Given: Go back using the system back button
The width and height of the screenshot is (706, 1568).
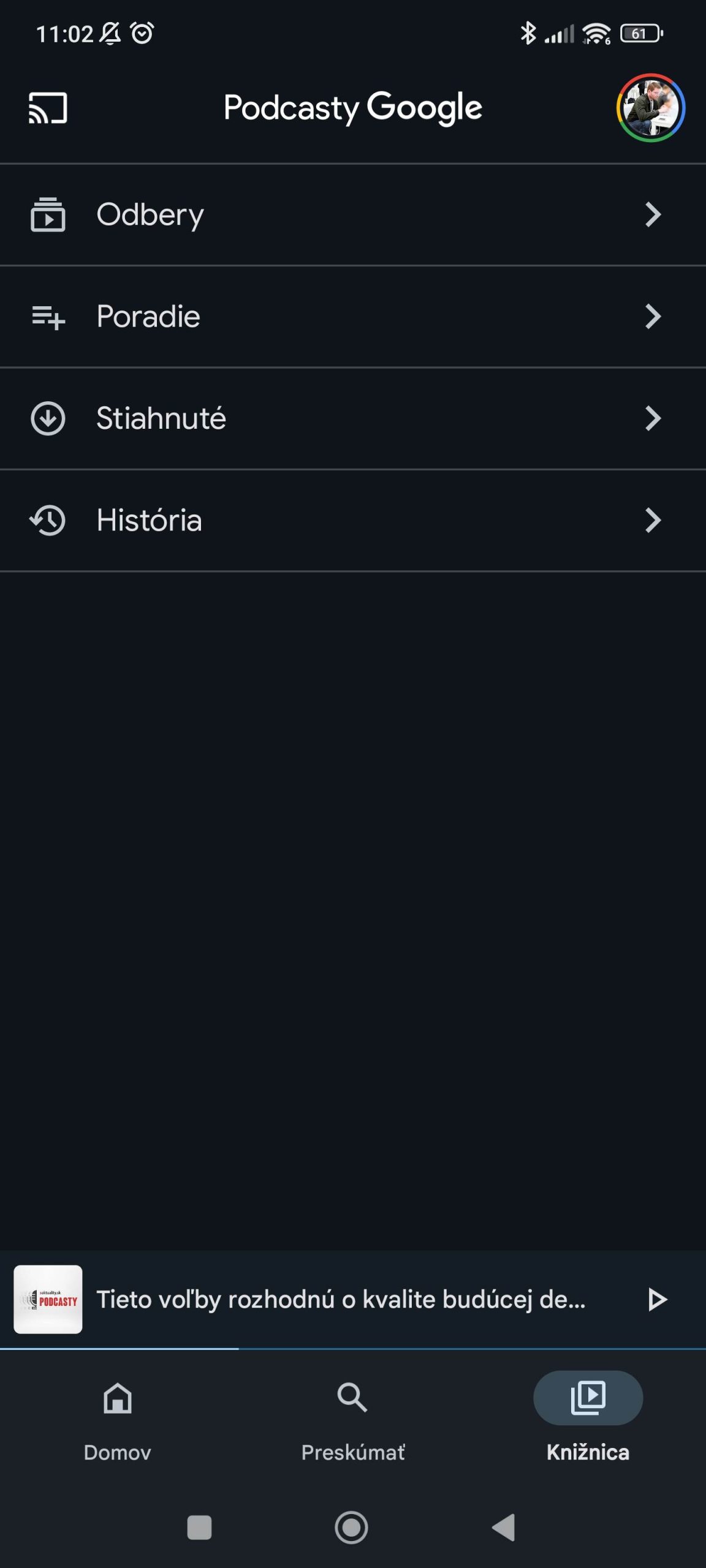Looking at the screenshot, I should [x=504, y=1527].
